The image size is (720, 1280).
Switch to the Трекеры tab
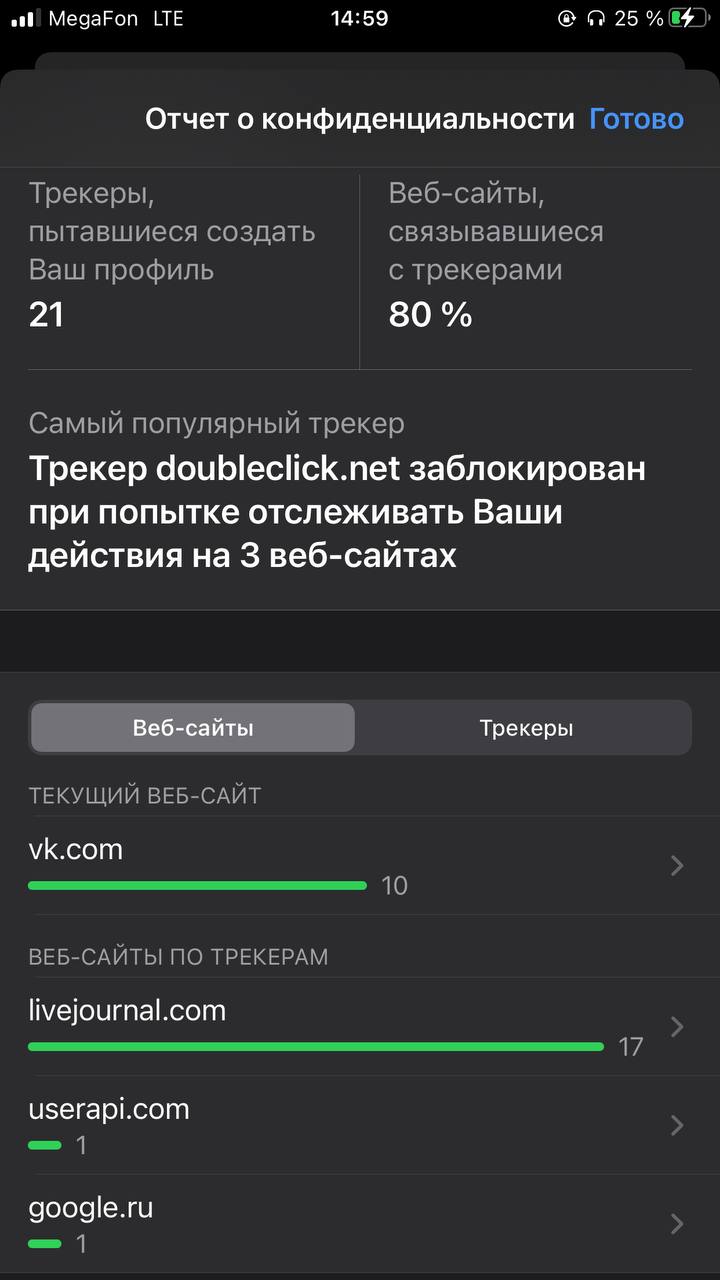point(525,728)
